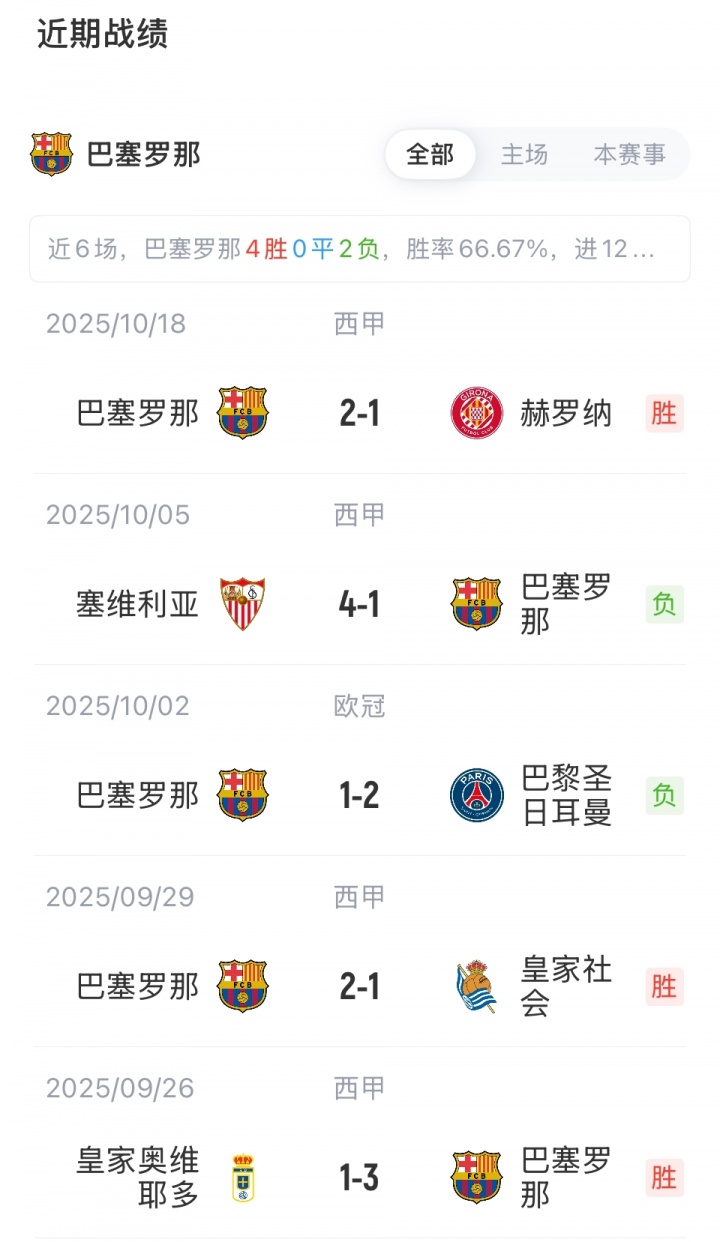
Task: View the 巴塞罗那 vs 巴黎圣日耳曼 match
Action: point(359,796)
